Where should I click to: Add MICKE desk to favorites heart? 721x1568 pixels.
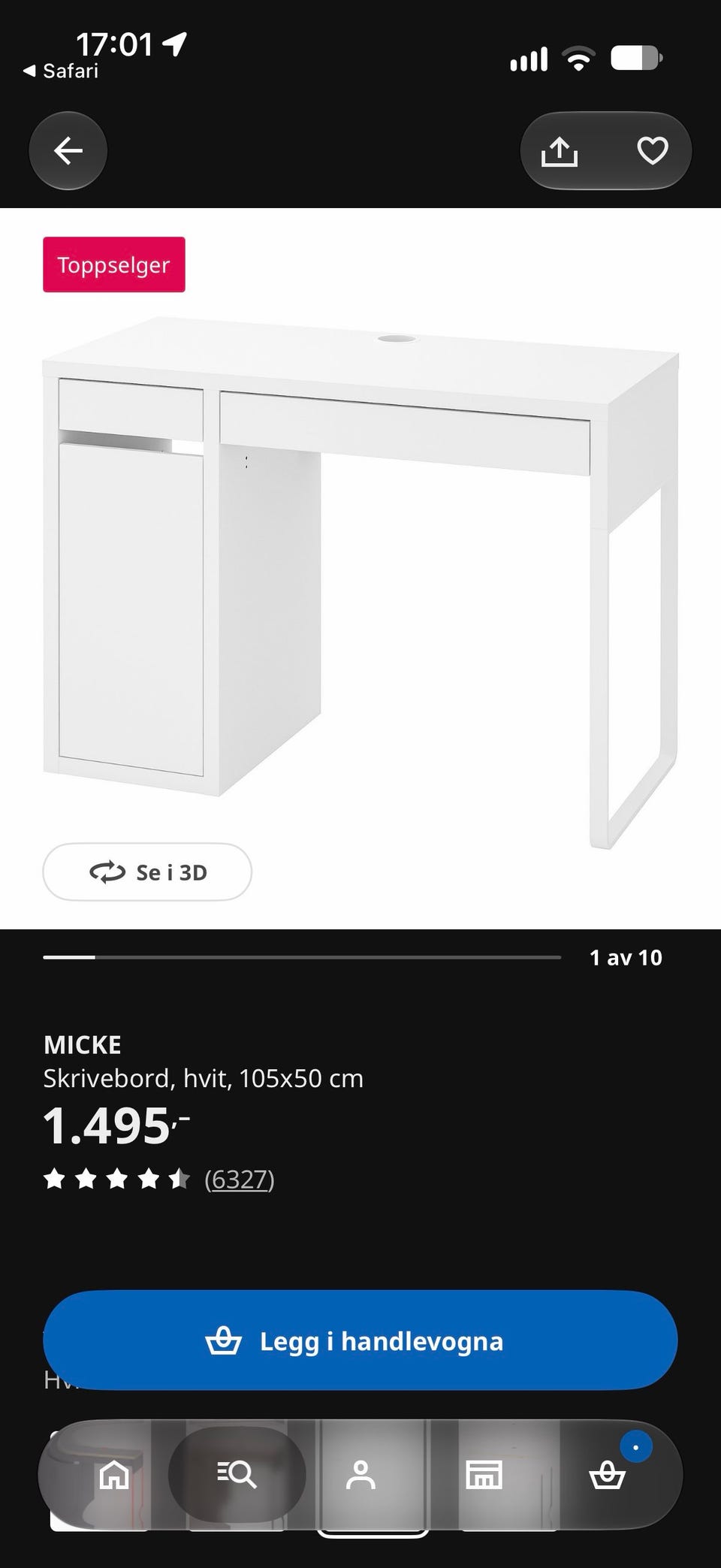pyautogui.click(x=652, y=150)
